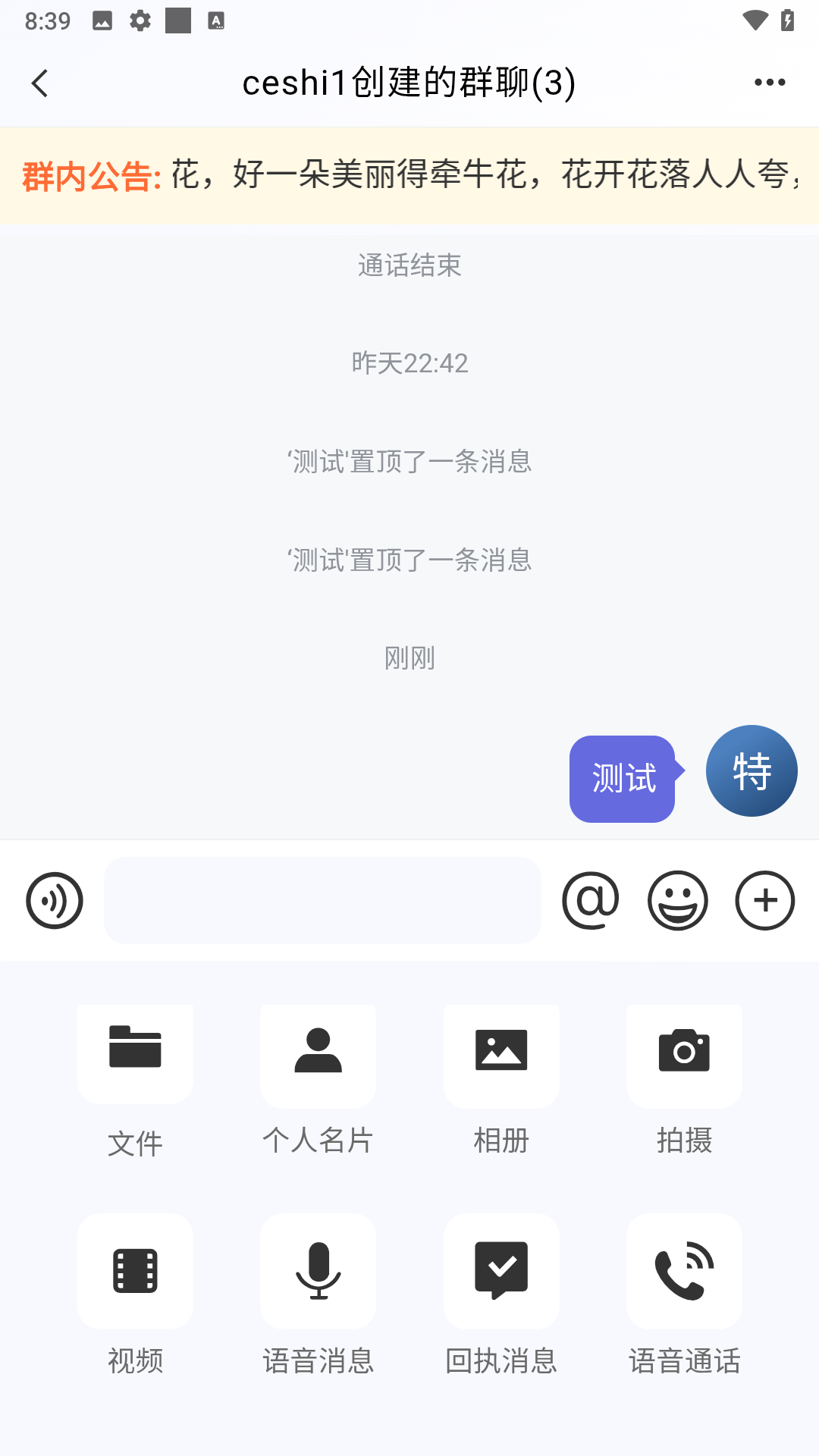
Task: Tap the 测试 message bubble
Action: coord(622,778)
